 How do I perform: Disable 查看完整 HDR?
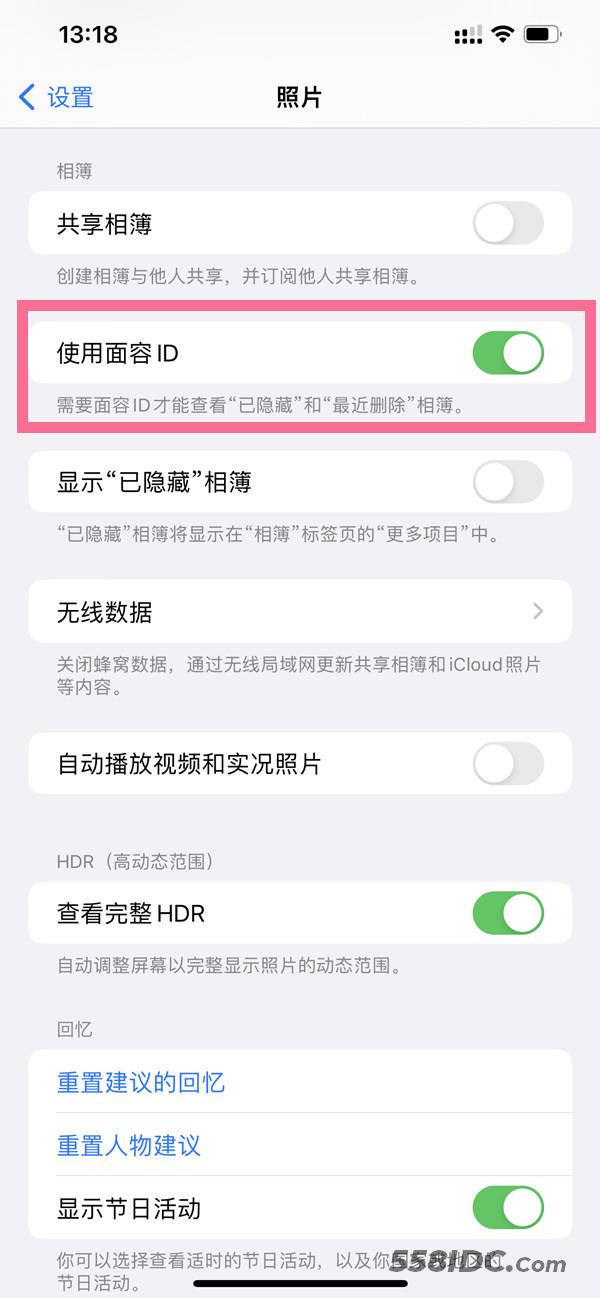[507, 913]
